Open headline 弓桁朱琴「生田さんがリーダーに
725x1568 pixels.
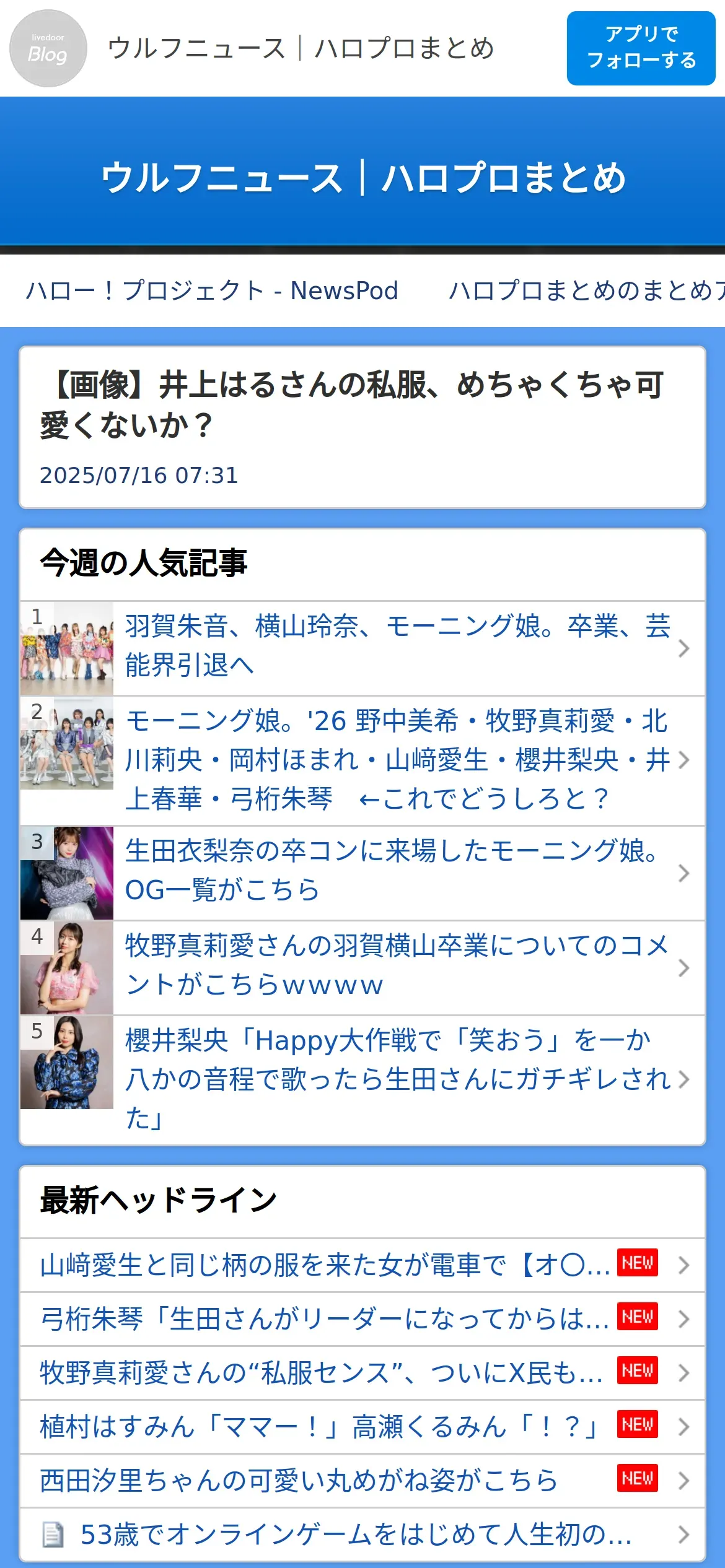coord(362,1319)
